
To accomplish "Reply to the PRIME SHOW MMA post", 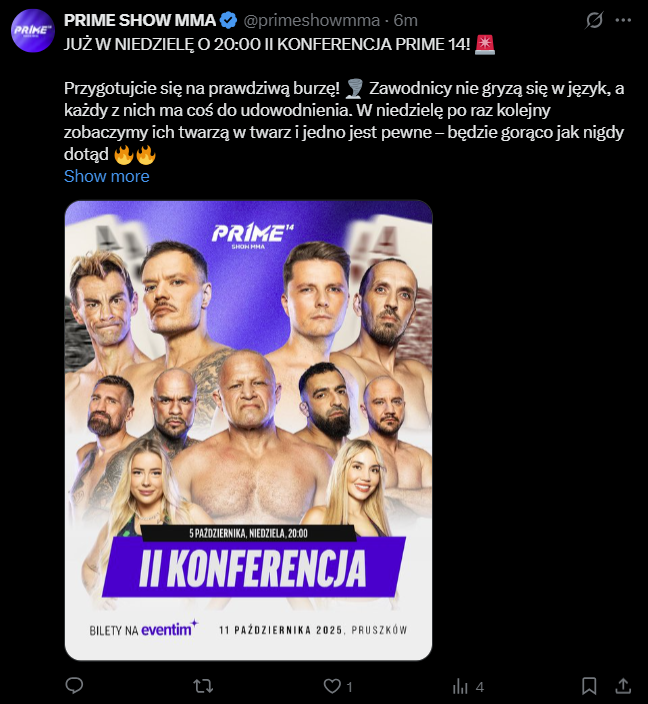I will click(74, 686).
